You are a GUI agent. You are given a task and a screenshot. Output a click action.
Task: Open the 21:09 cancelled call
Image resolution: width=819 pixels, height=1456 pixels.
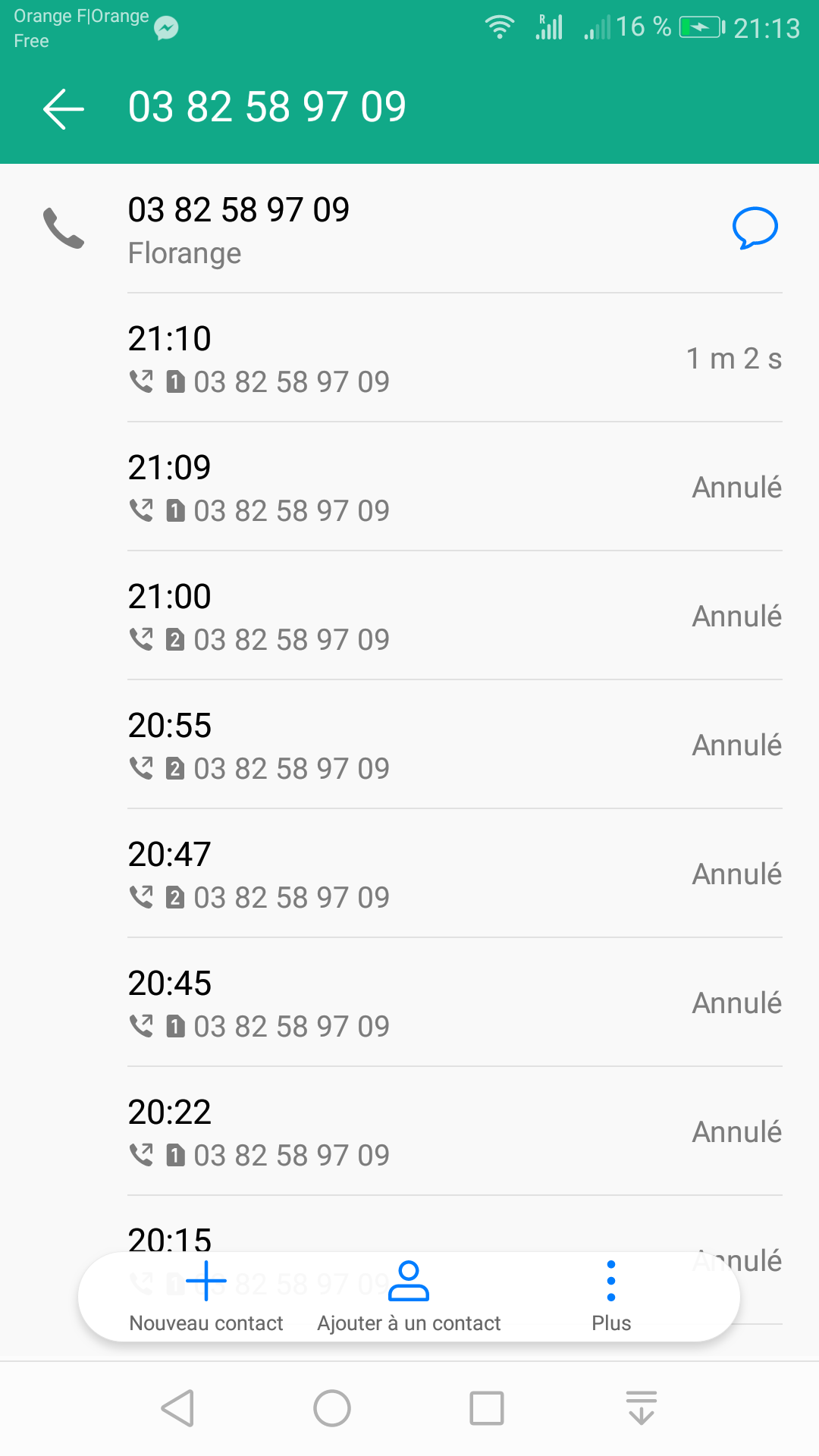(x=455, y=487)
